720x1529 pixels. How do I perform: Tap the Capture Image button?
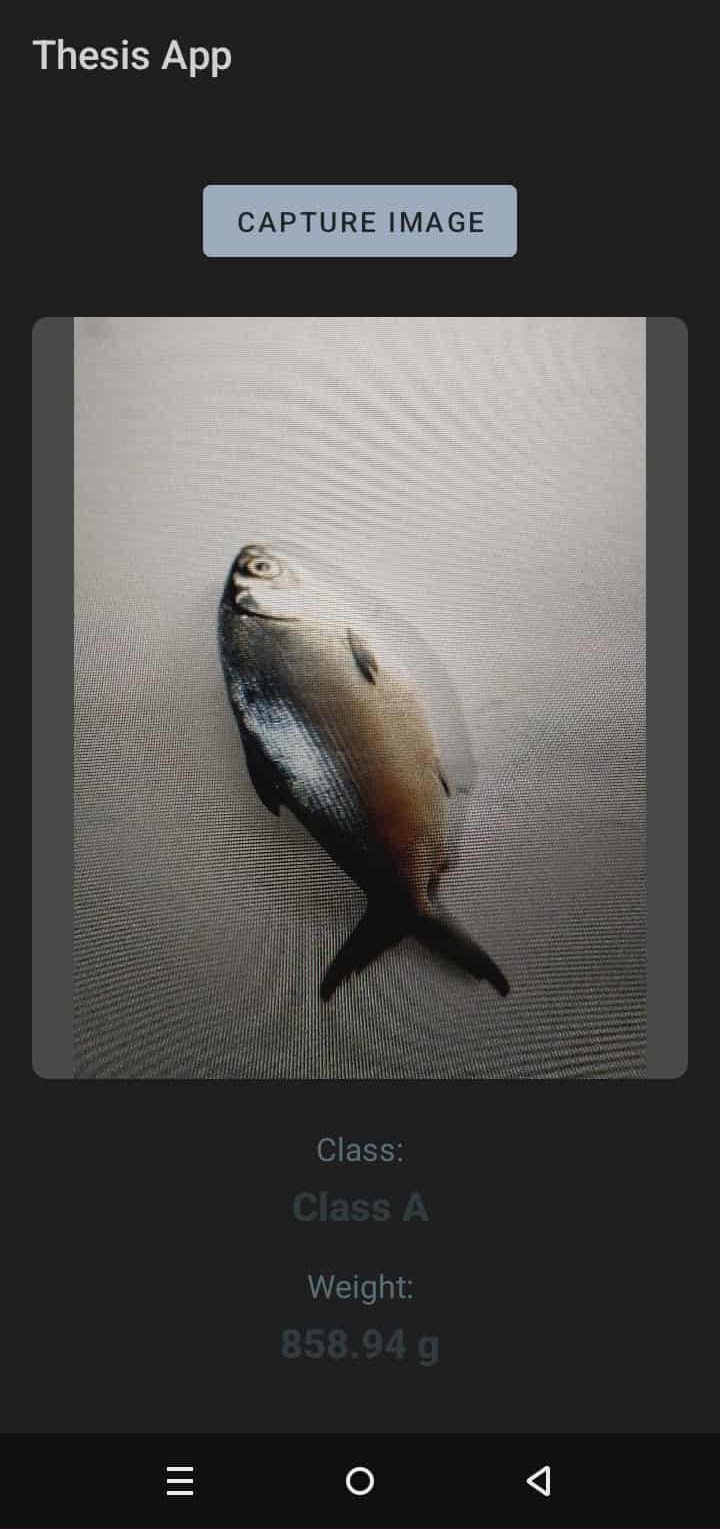pos(360,221)
